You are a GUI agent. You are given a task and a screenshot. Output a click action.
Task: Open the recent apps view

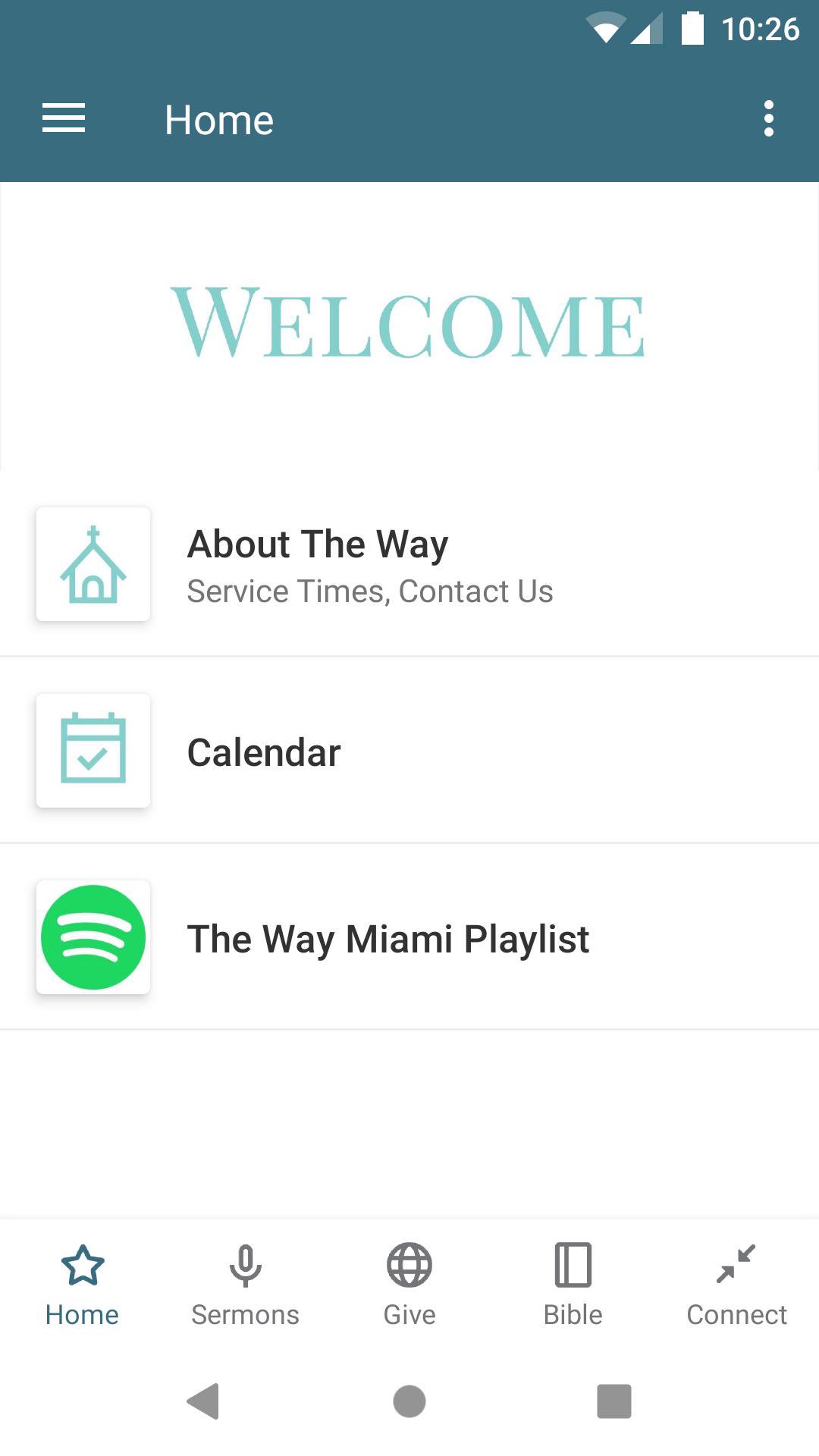[614, 1401]
